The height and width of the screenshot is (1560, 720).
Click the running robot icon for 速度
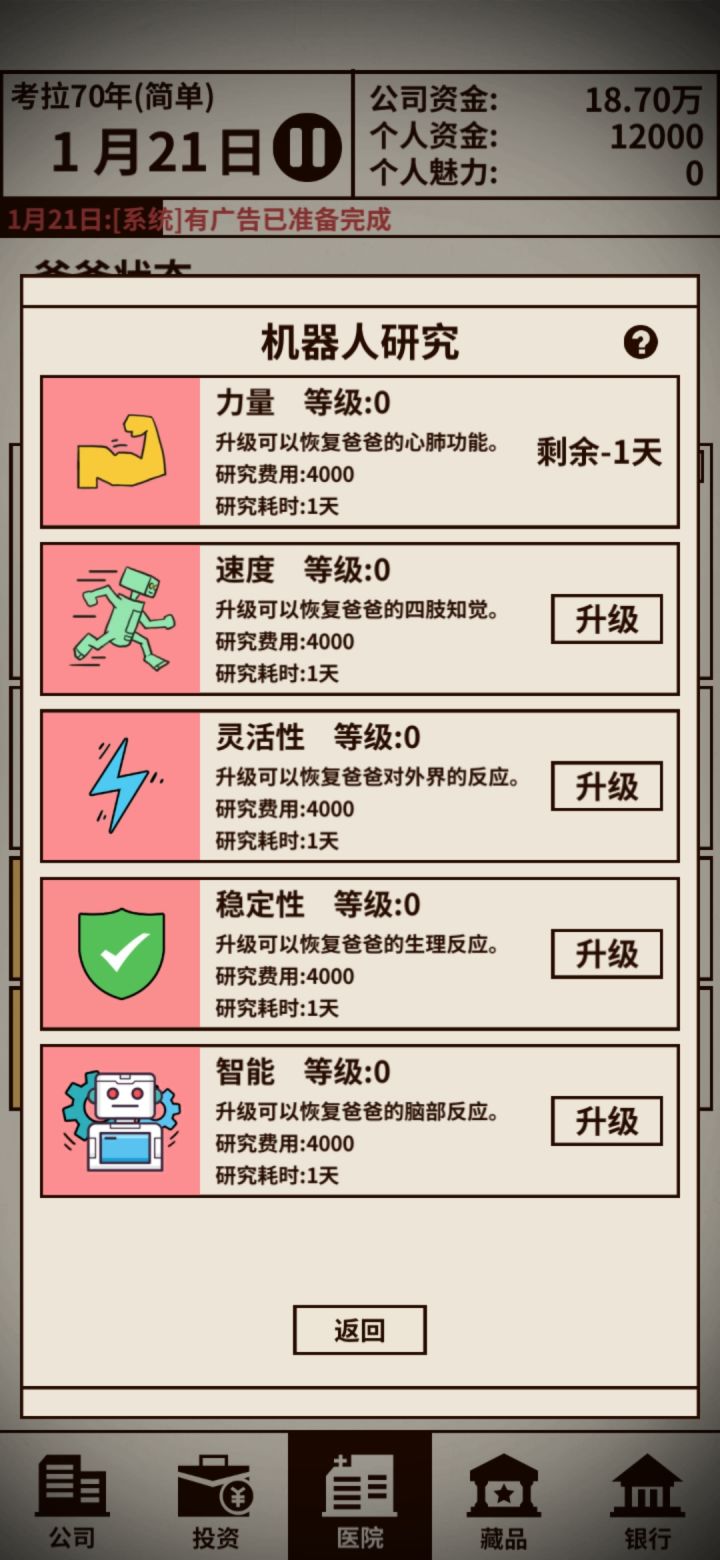pyautogui.click(x=120, y=617)
